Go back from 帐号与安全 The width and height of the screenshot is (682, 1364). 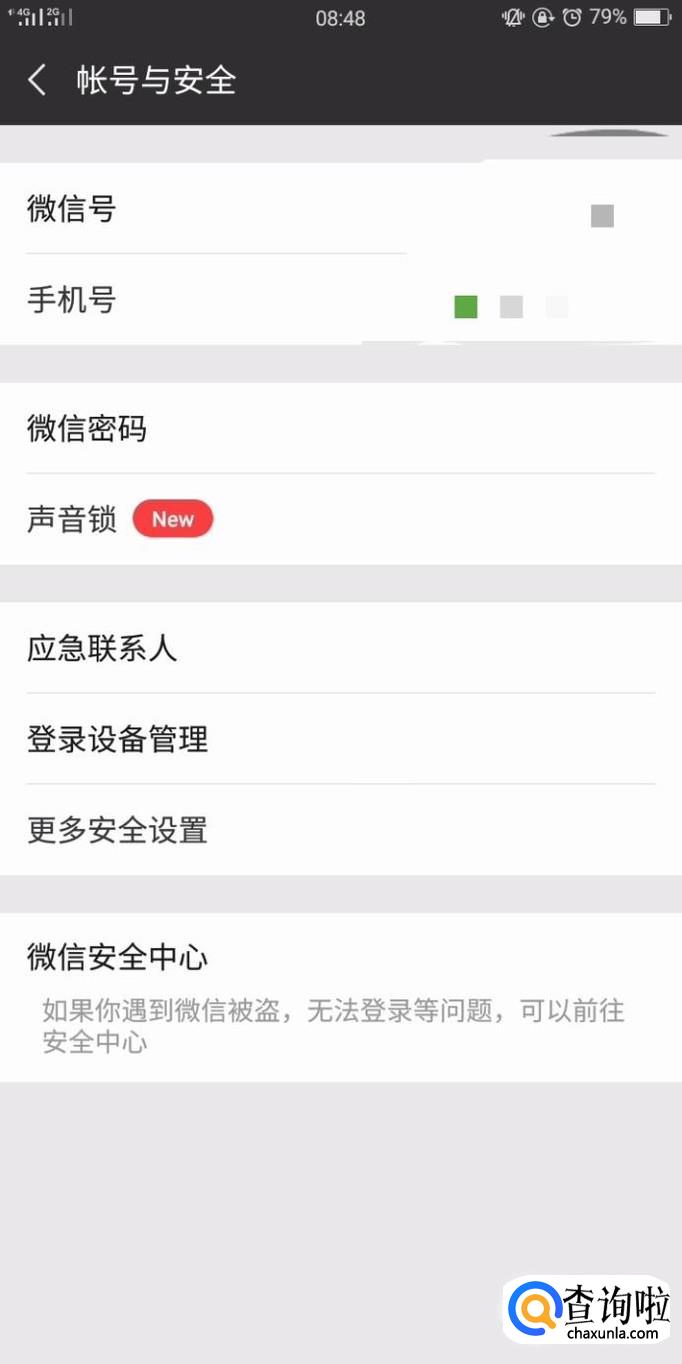[38, 80]
